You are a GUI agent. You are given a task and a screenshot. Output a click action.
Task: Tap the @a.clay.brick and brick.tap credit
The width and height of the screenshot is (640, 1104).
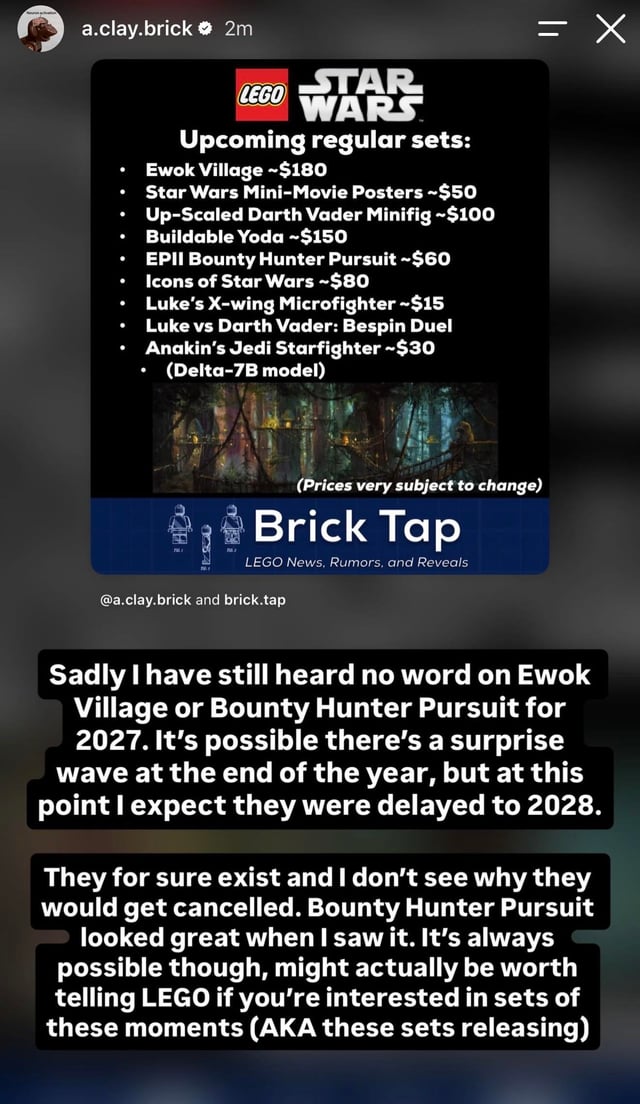click(193, 600)
